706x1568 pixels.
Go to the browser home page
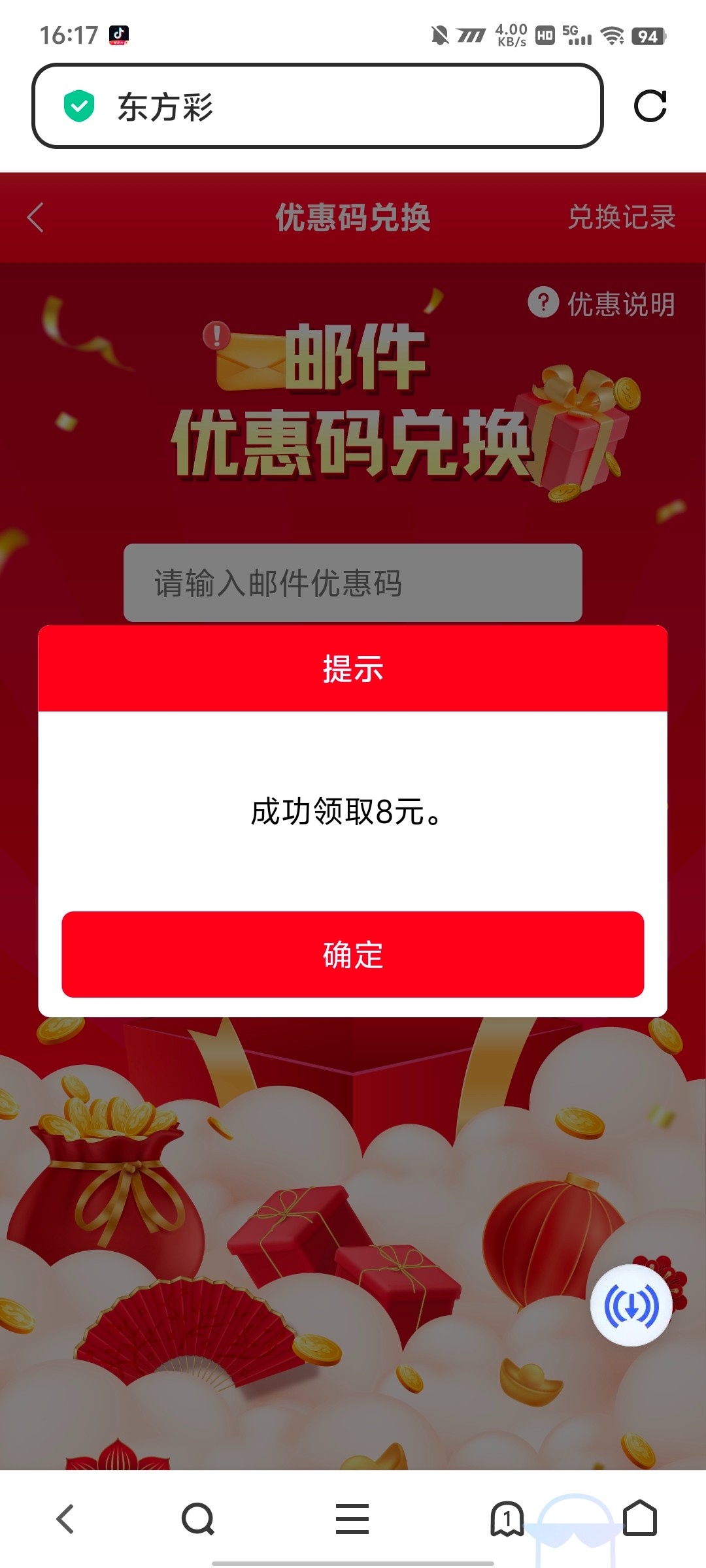(x=640, y=1518)
